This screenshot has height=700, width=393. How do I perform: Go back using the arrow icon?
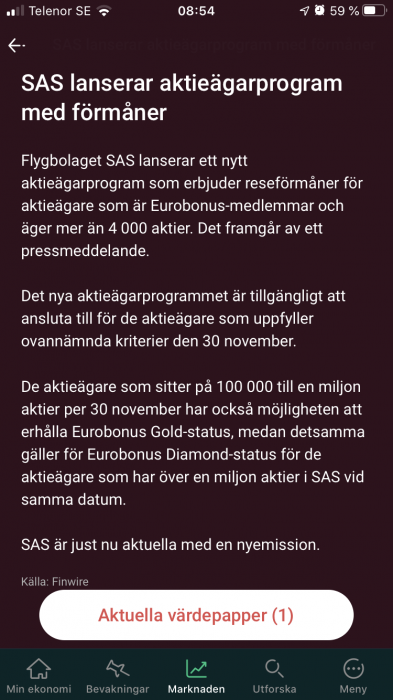(16, 46)
